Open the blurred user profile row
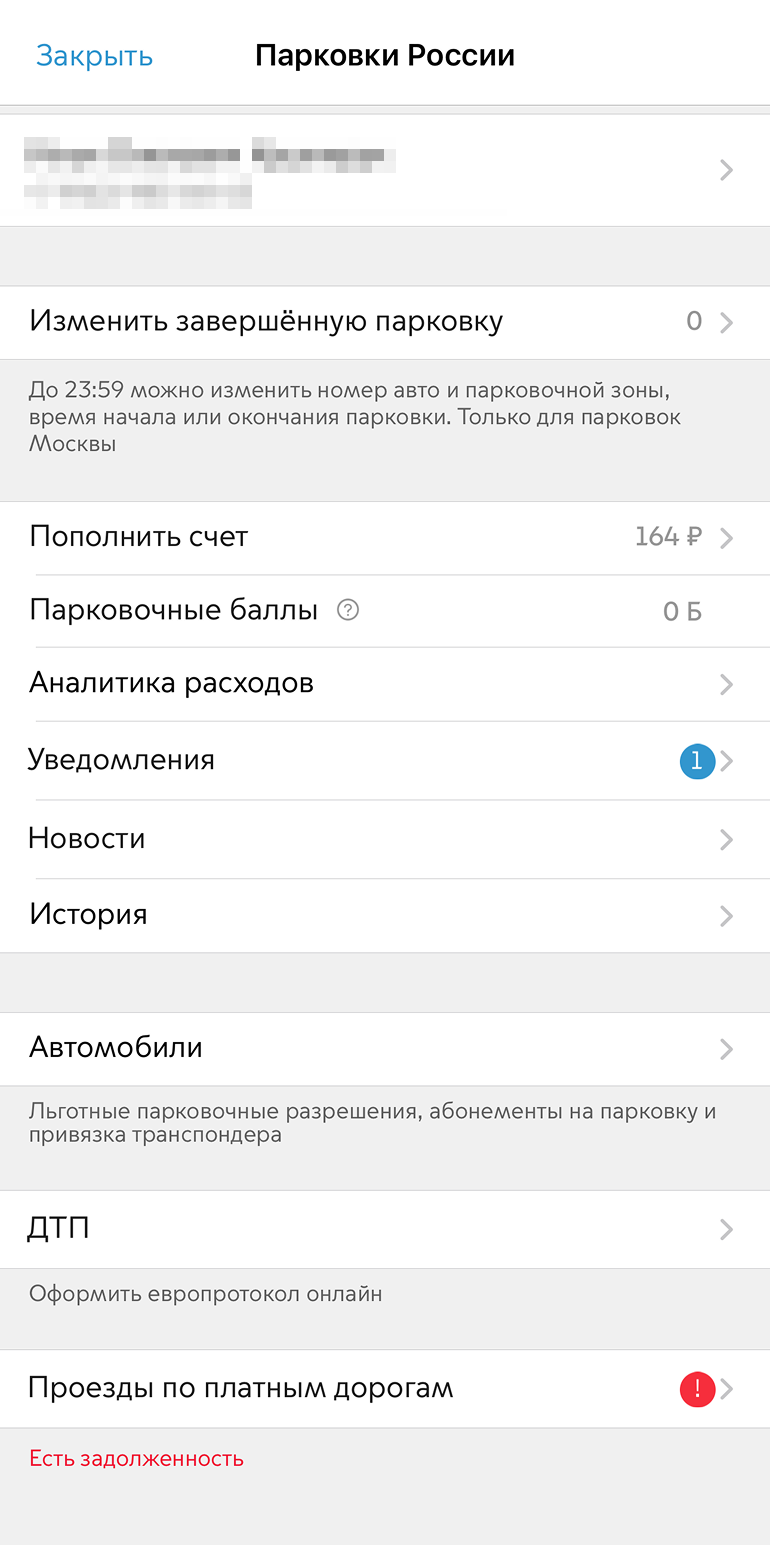 (385, 170)
